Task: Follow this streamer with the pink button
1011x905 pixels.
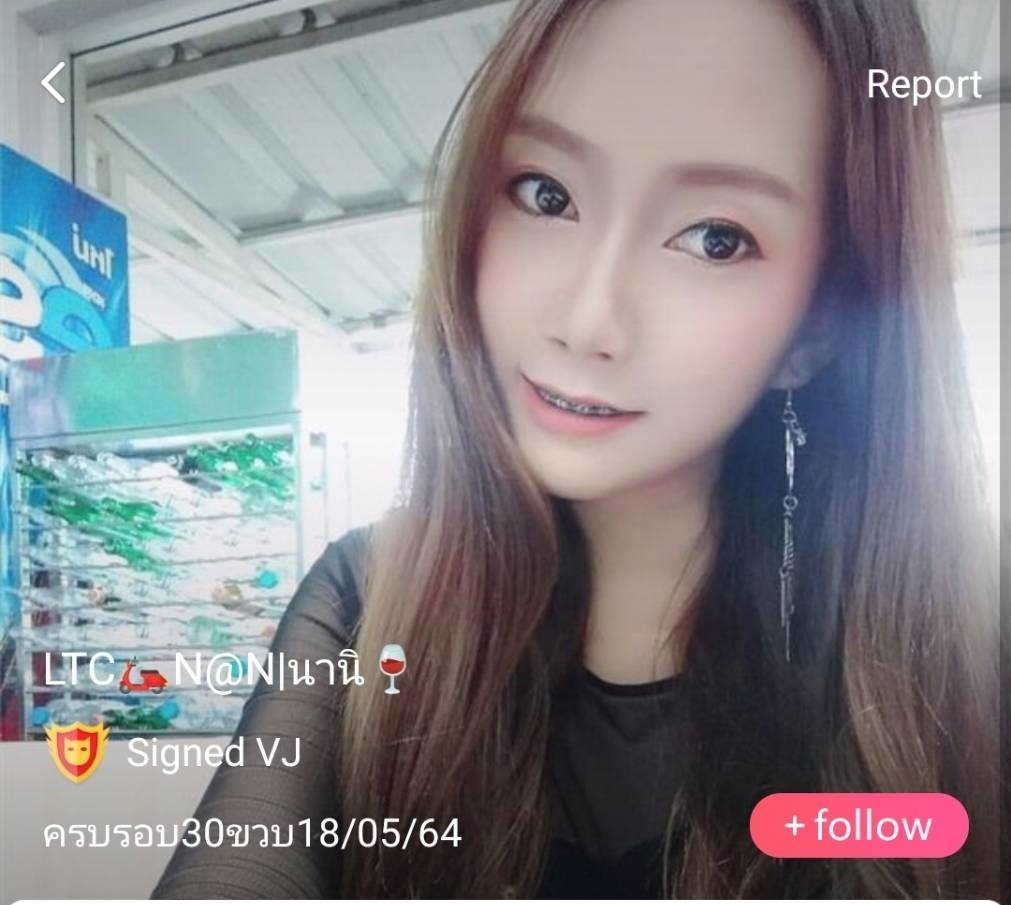Action: (x=859, y=826)
